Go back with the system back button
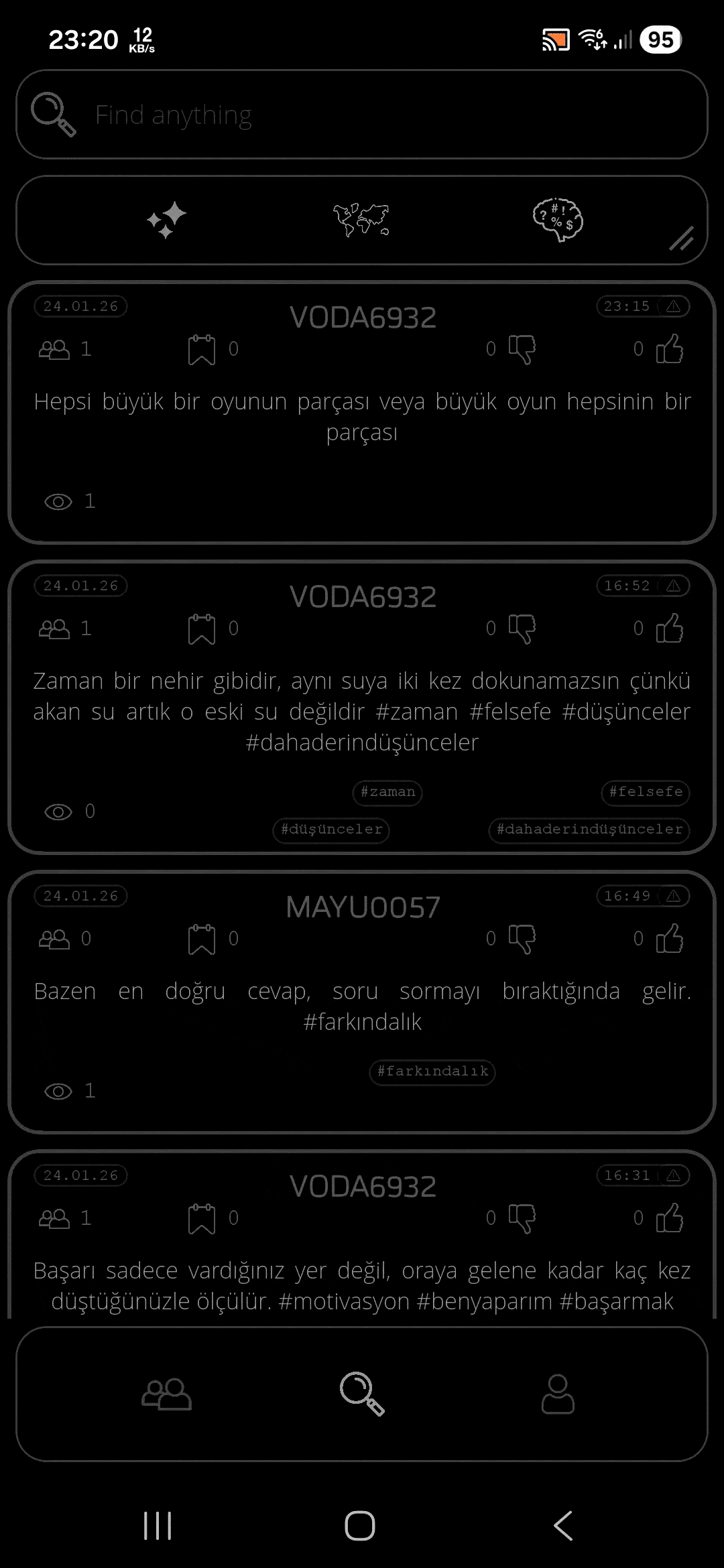Image resolution: width=724 pixels, height=1568 pixels. click(x=563, y=1526)
